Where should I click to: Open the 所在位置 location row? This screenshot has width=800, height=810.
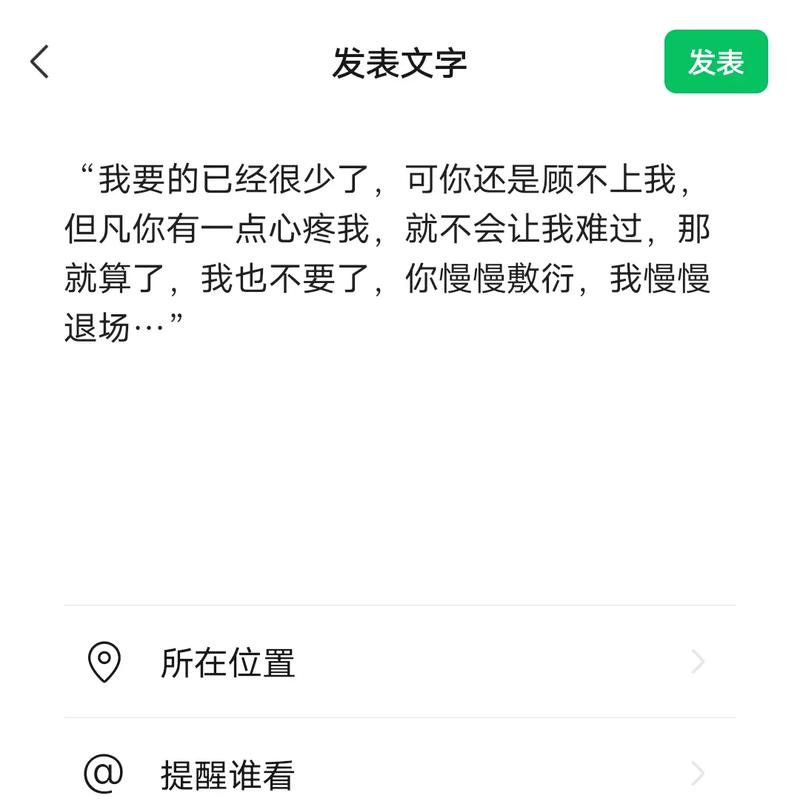pos(400,662)
